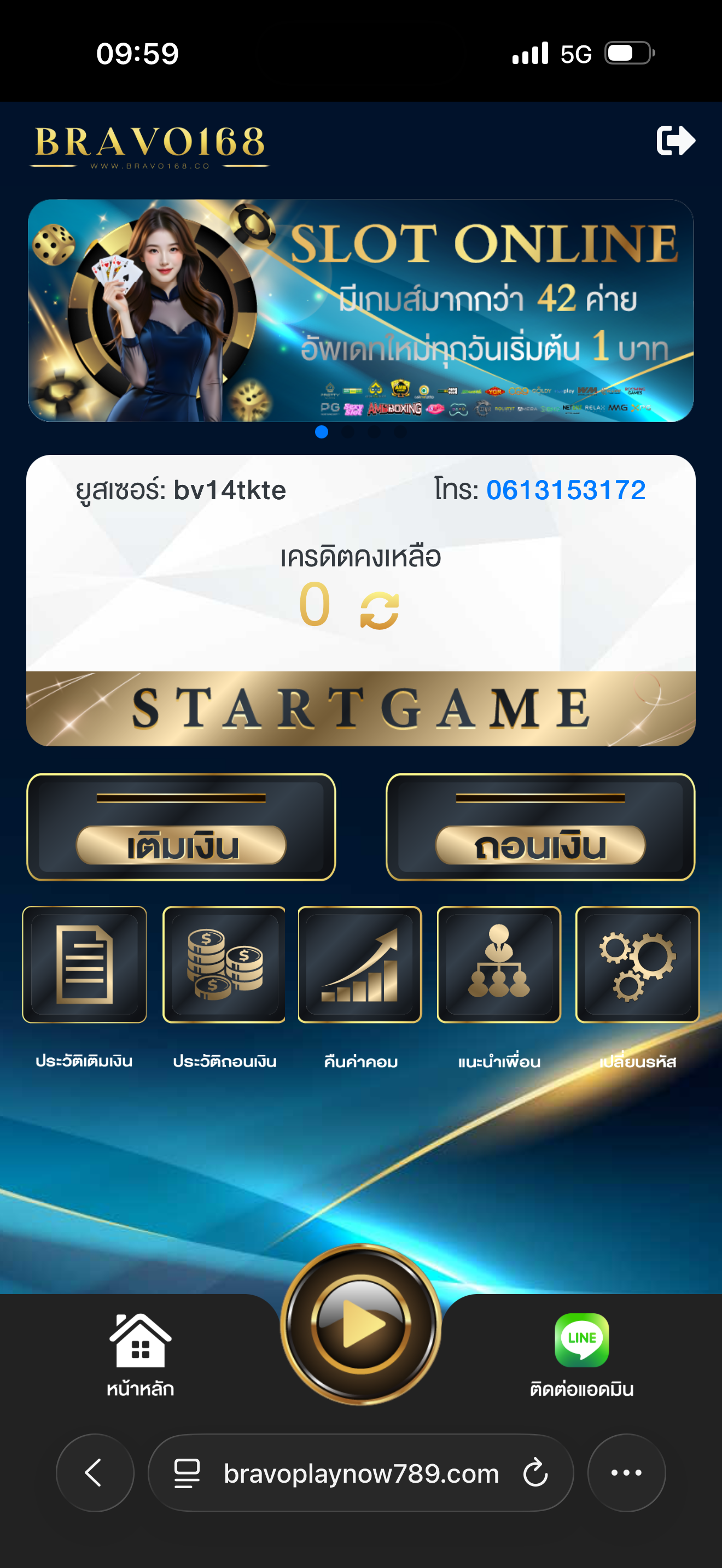
Task: Open the Slot Online promo banner
Action: [360, 311]
